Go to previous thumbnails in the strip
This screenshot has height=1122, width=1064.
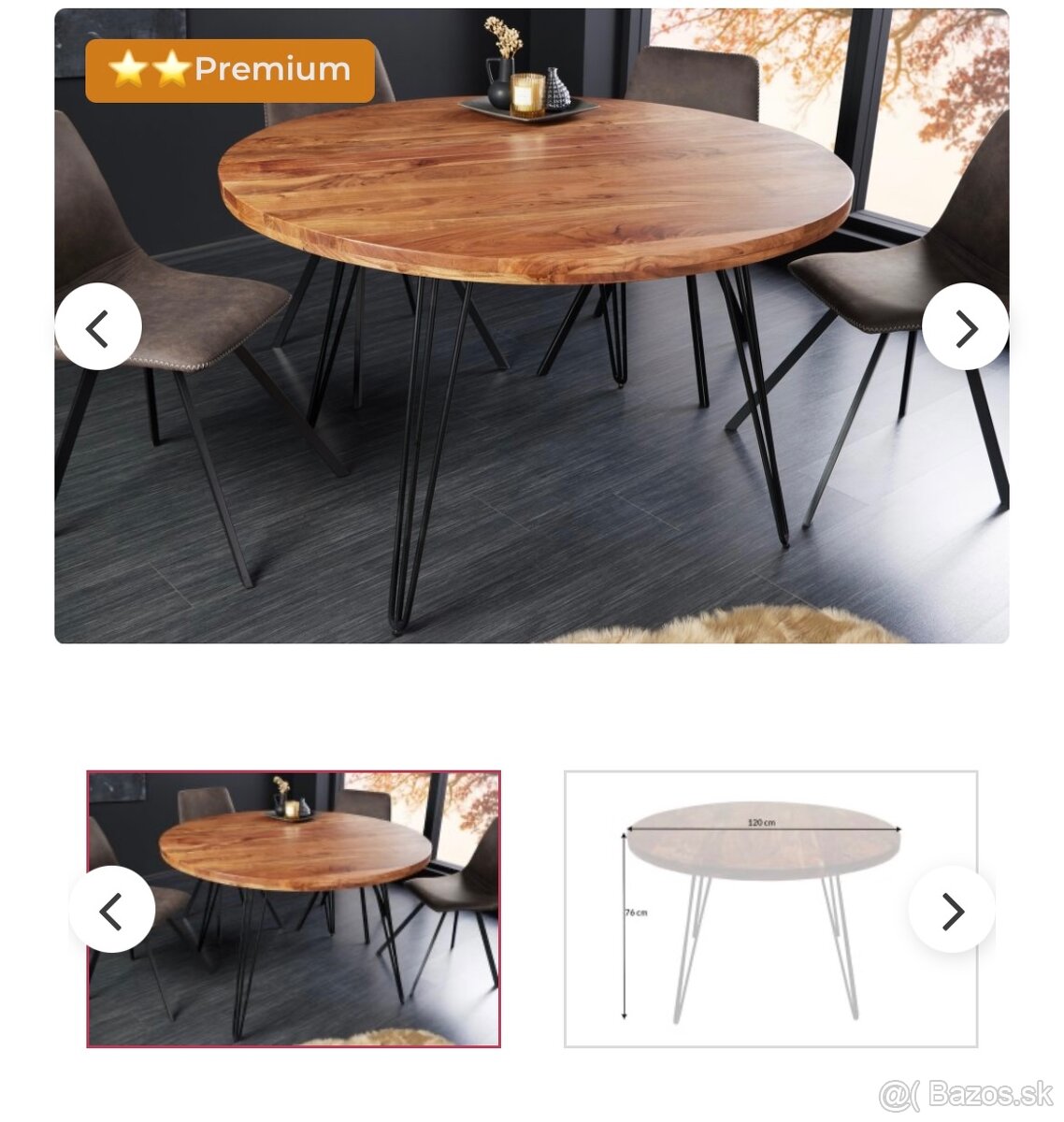112,910
